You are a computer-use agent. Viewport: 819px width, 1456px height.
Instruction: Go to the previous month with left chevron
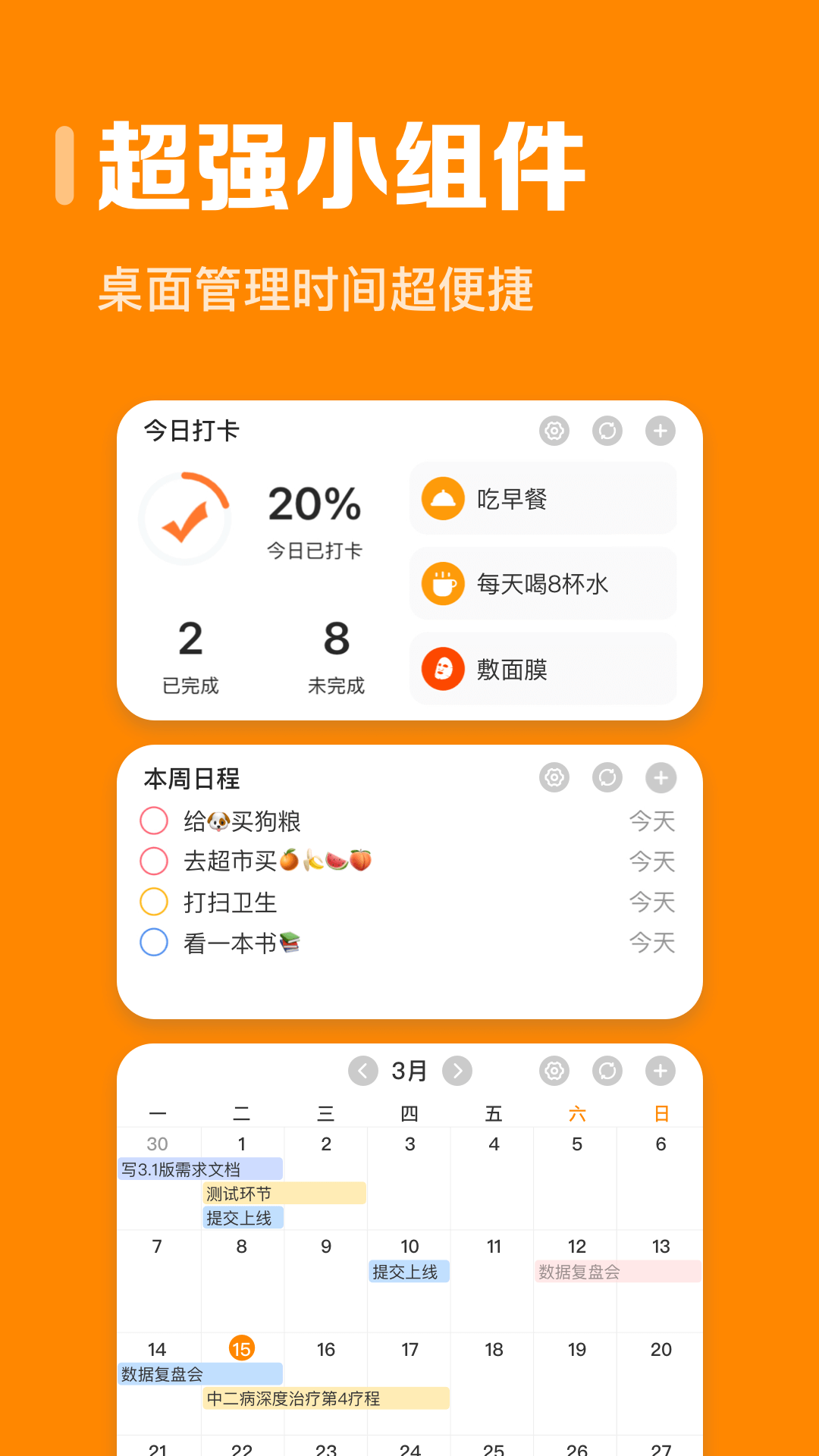click(364, 1071)
